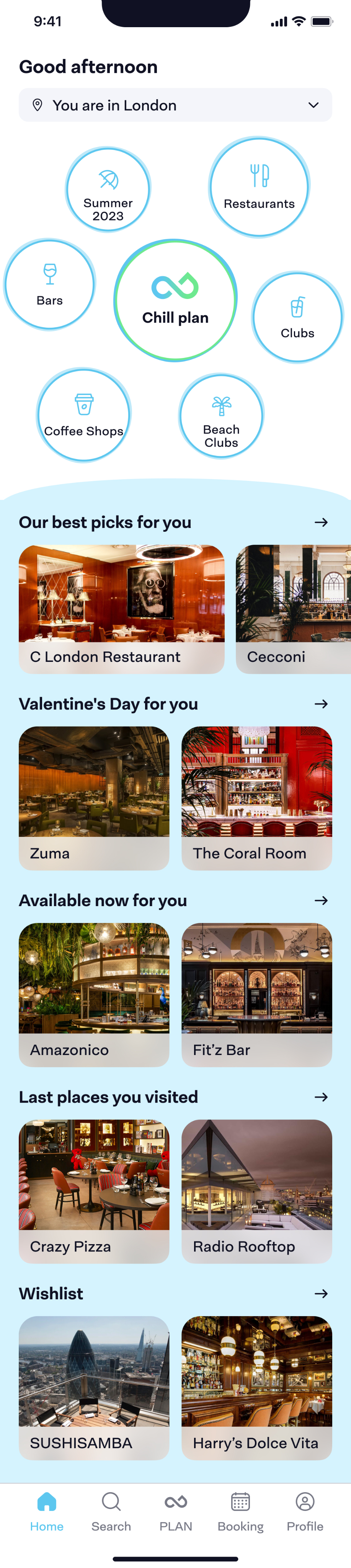Open the Profile tab

(x=305, y=1511)
